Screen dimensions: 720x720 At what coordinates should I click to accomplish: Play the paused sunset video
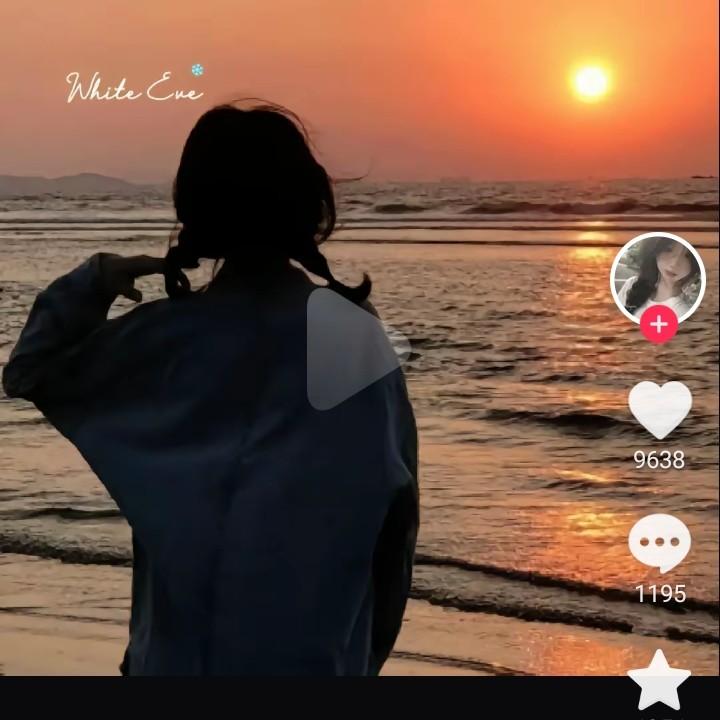pos(350,349)
